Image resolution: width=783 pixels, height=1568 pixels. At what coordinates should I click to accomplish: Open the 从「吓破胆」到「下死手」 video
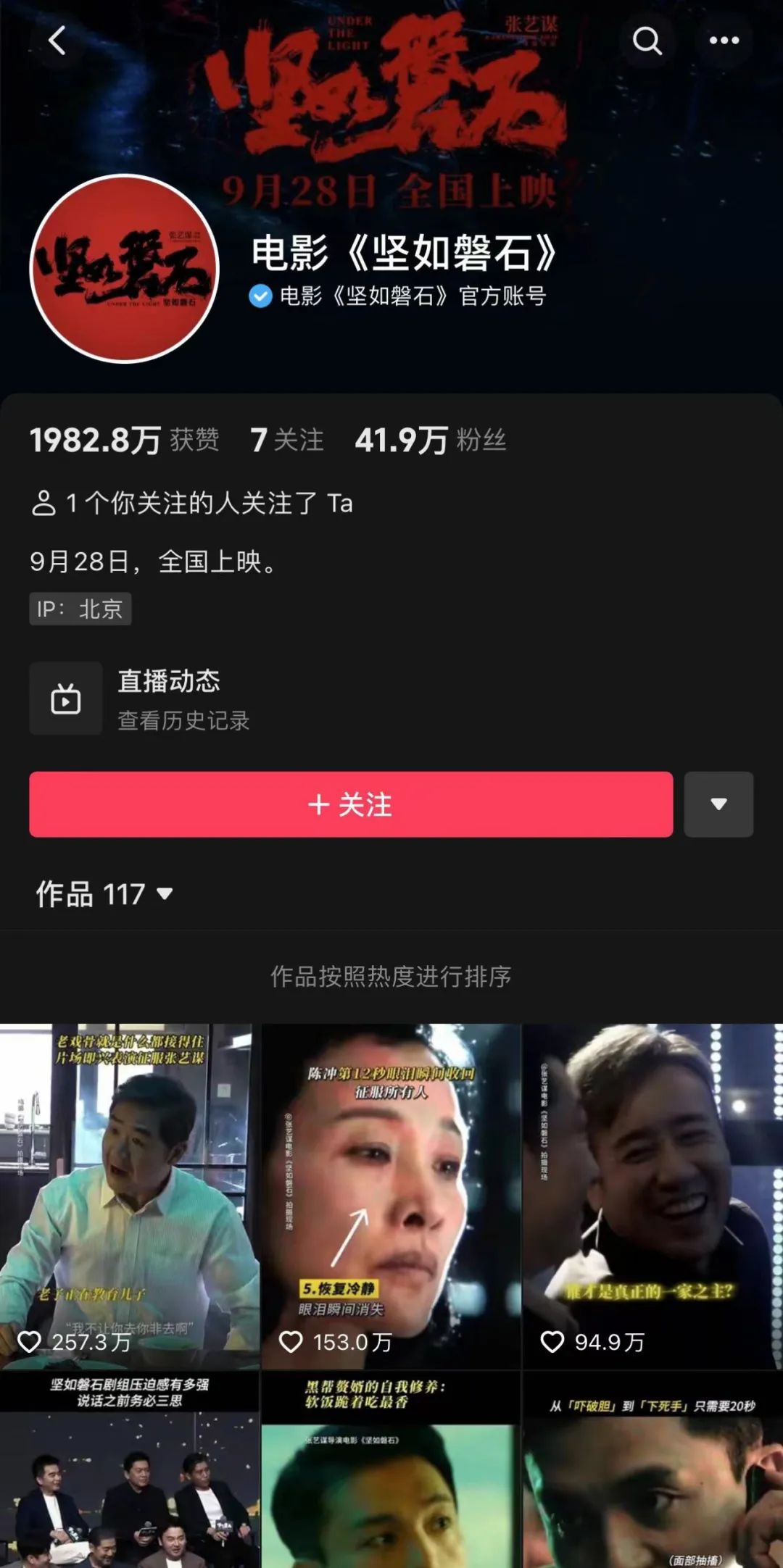(x=652, y=1471)
